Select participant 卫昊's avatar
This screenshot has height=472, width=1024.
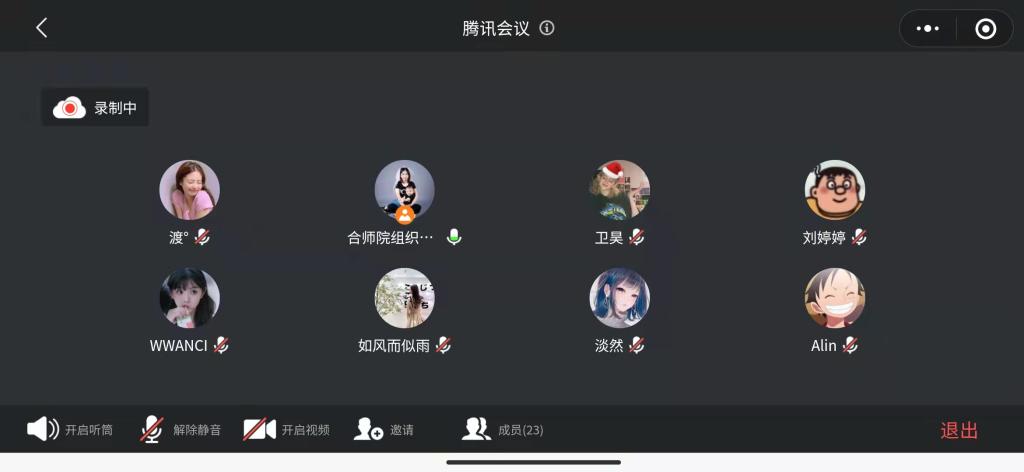pos(620,190)
